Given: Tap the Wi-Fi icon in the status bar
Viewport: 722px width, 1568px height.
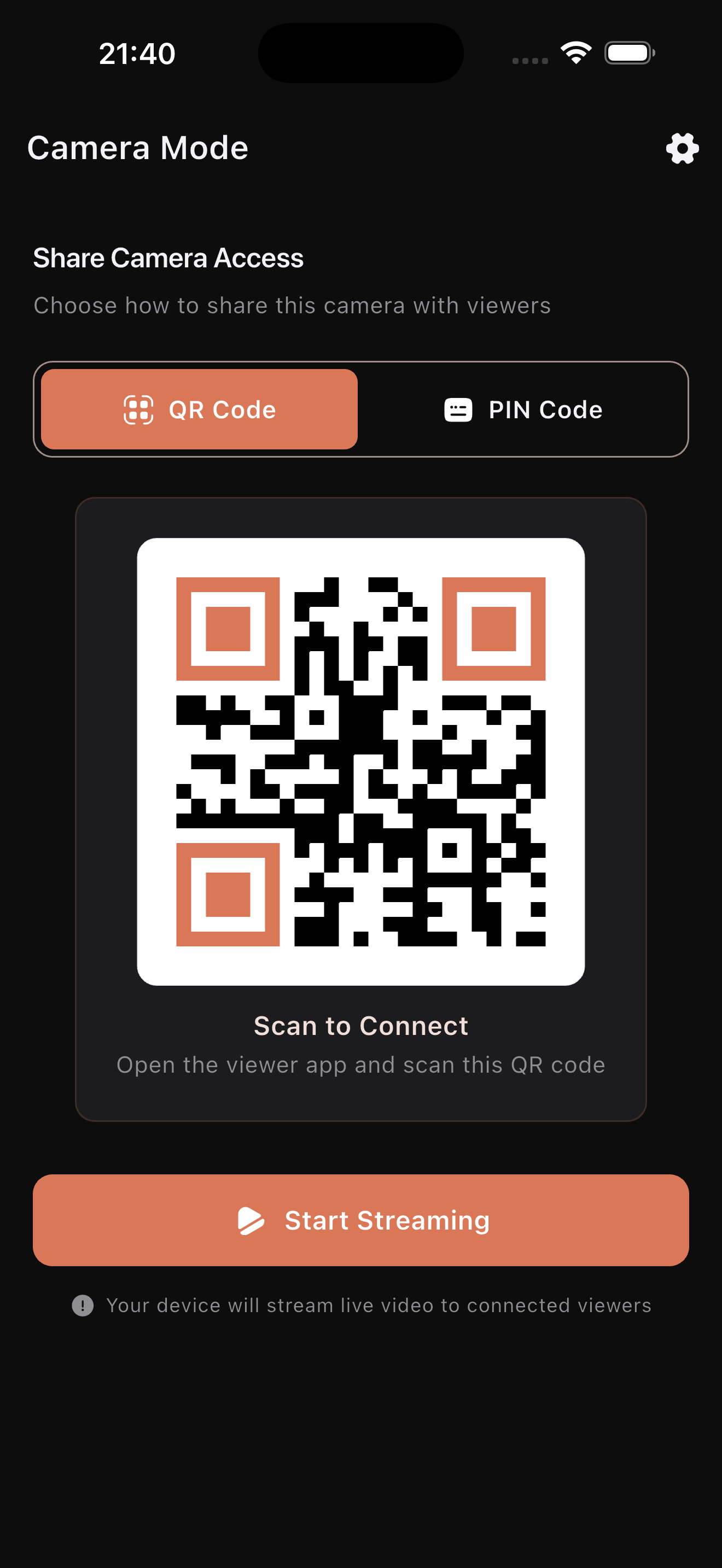Looking at the screenshot, I should 575,52.
